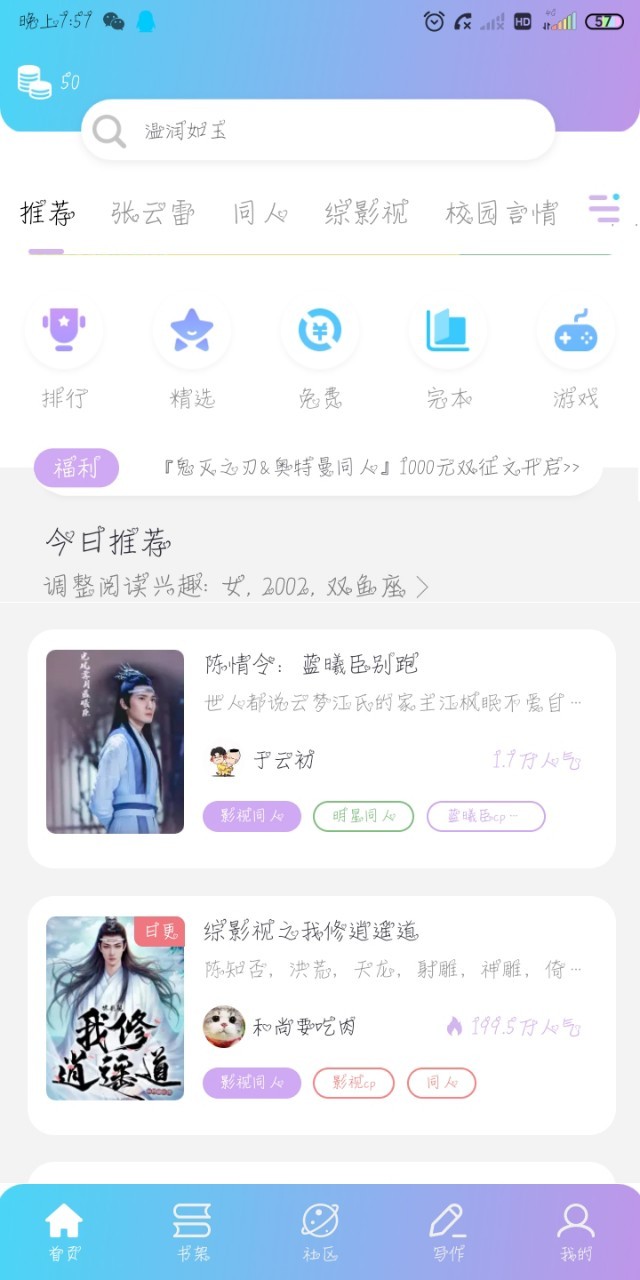Switch to the 写作 writing tab
The height and width of the screenshot is (1280, 640).
point(448,1232)
